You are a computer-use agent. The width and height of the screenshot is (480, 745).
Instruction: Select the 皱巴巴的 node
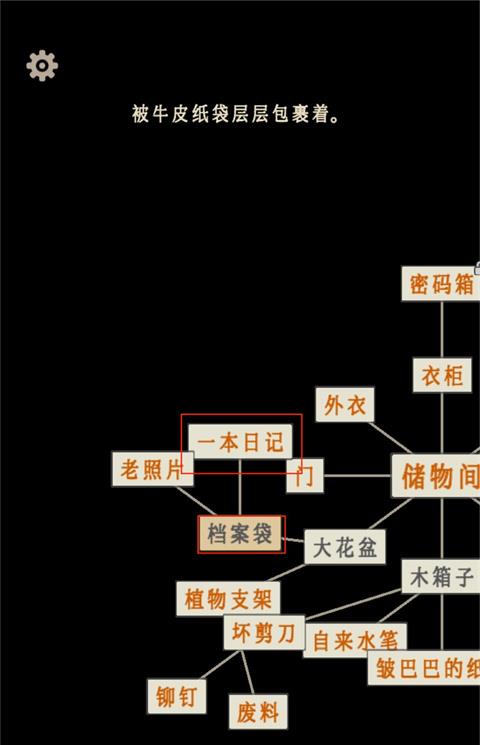pos(424,668)
